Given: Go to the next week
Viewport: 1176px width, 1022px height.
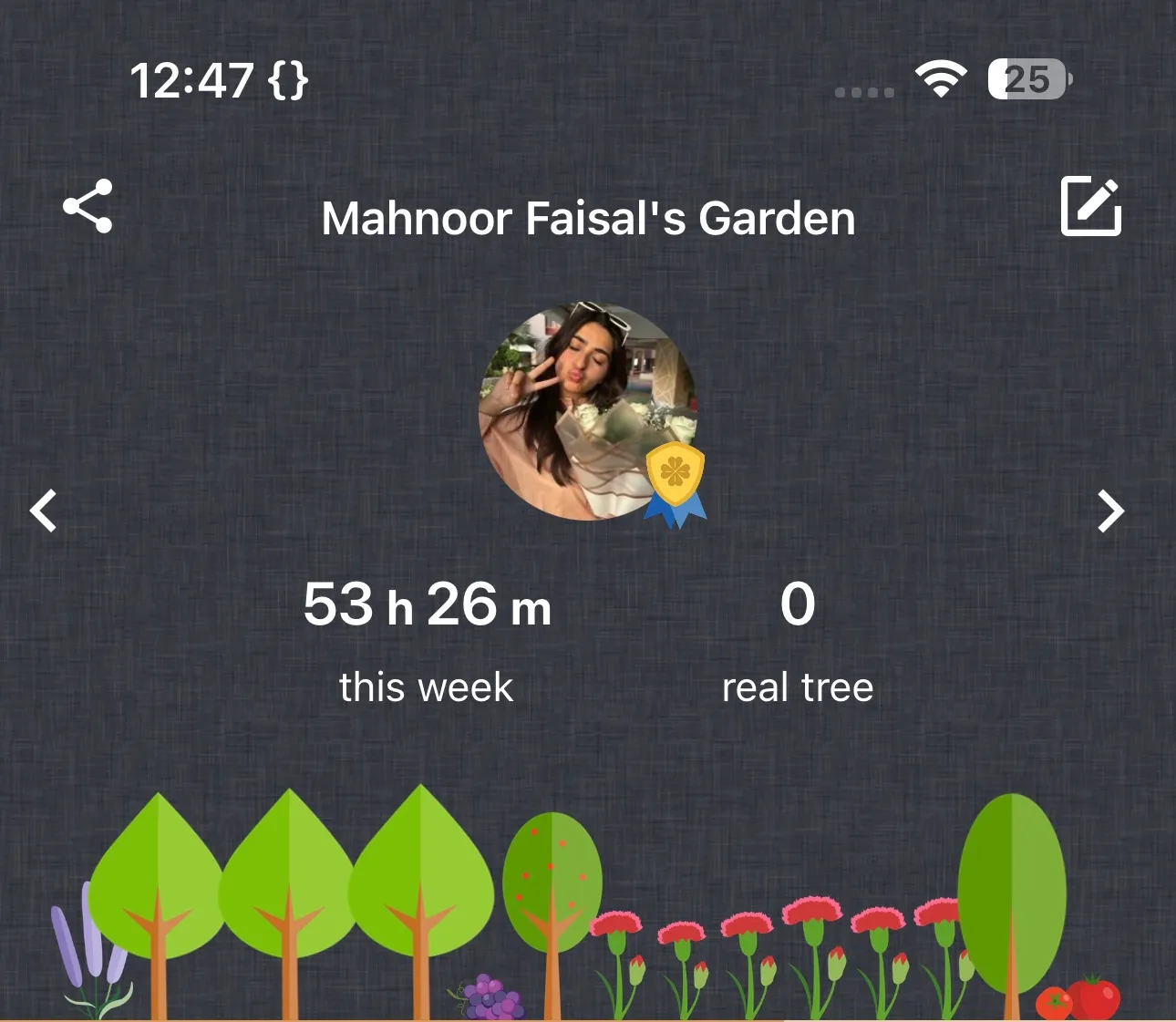Looking at the screenshot, I should pos(1110,511).
